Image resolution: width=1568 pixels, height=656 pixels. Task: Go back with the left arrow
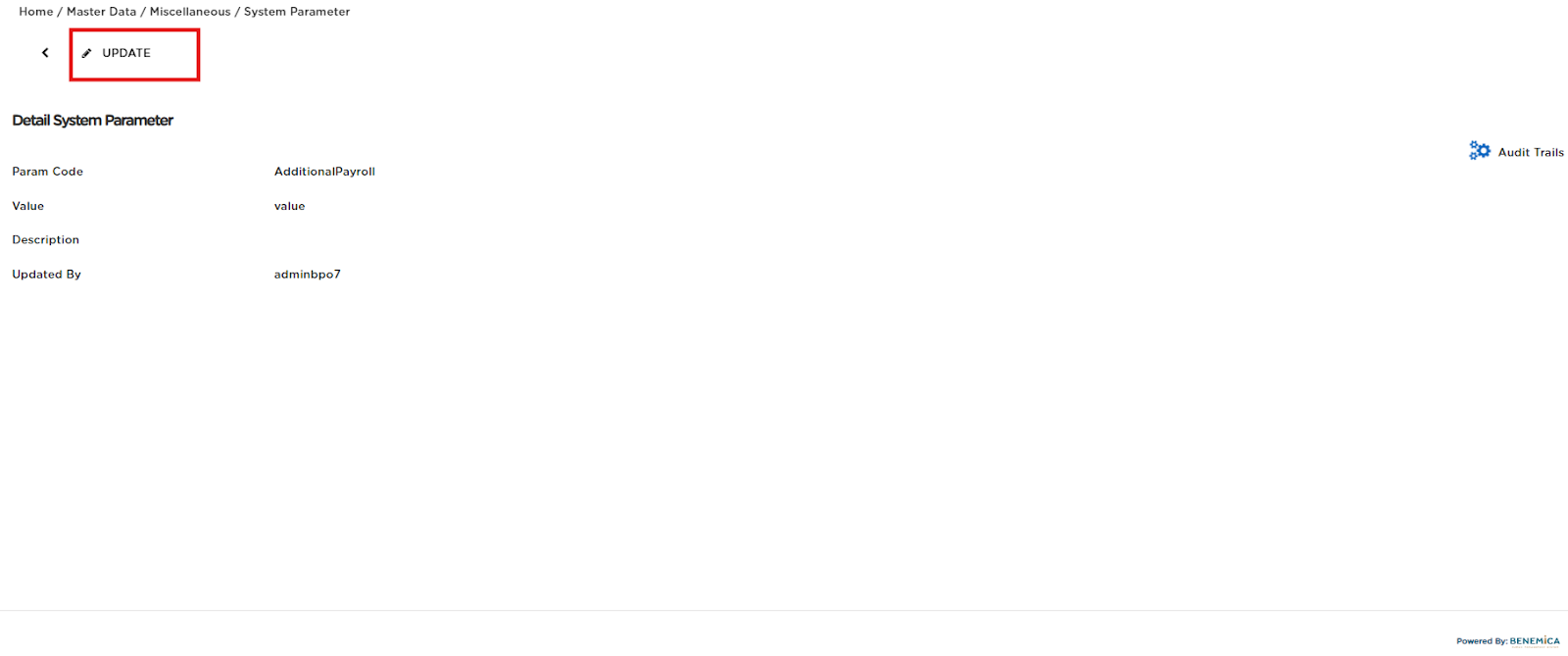[x=45, y=53]
